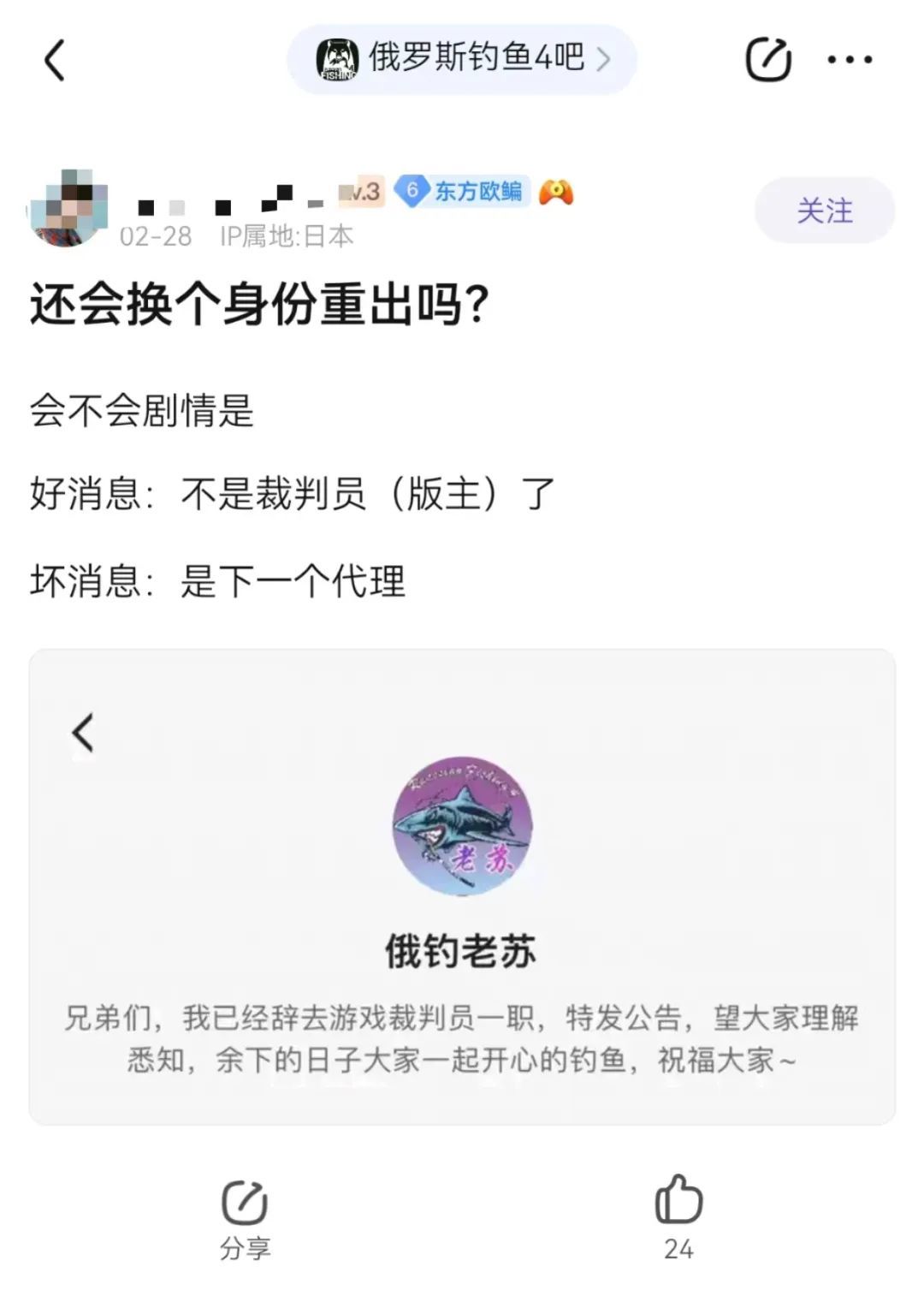Go back using the top-left arrow
The width and height of the screenshot is (924, 1296).
click(x=55, y=61)
